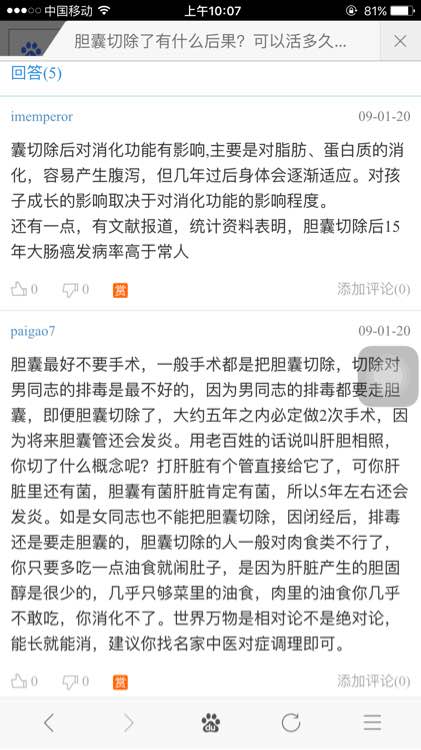Viewport: 421px width, 750px height.
Task: Go back to the previous page
Action: click(49, 723)
